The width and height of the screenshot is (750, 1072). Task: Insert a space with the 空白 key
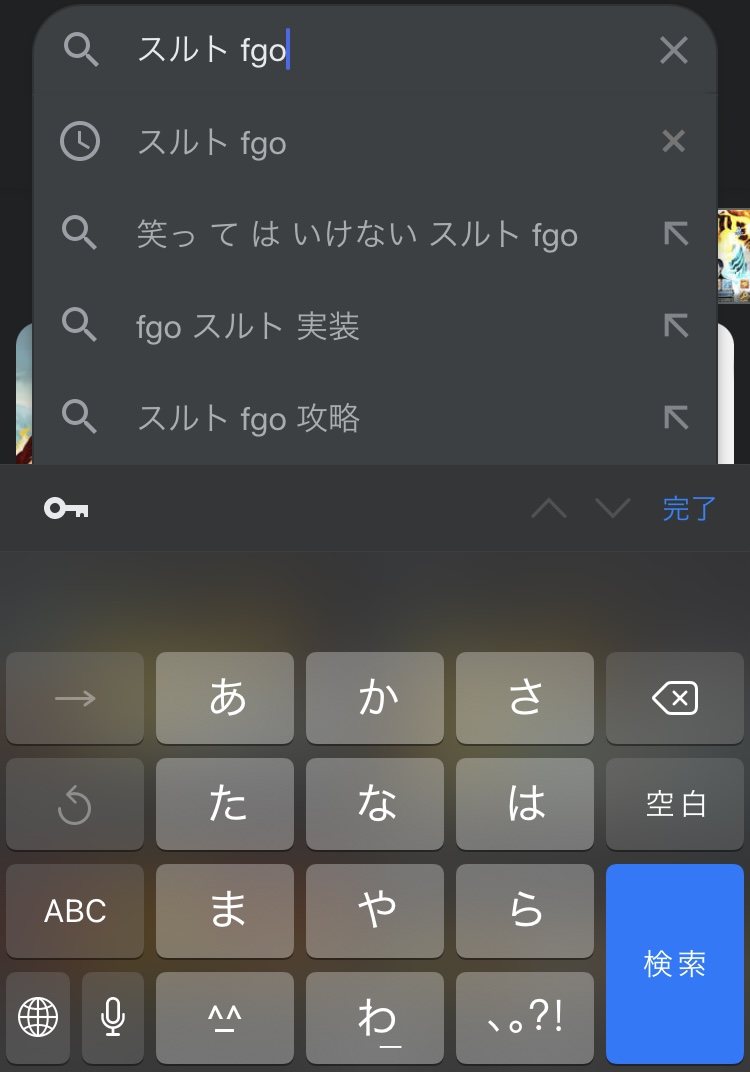(675, 804)
